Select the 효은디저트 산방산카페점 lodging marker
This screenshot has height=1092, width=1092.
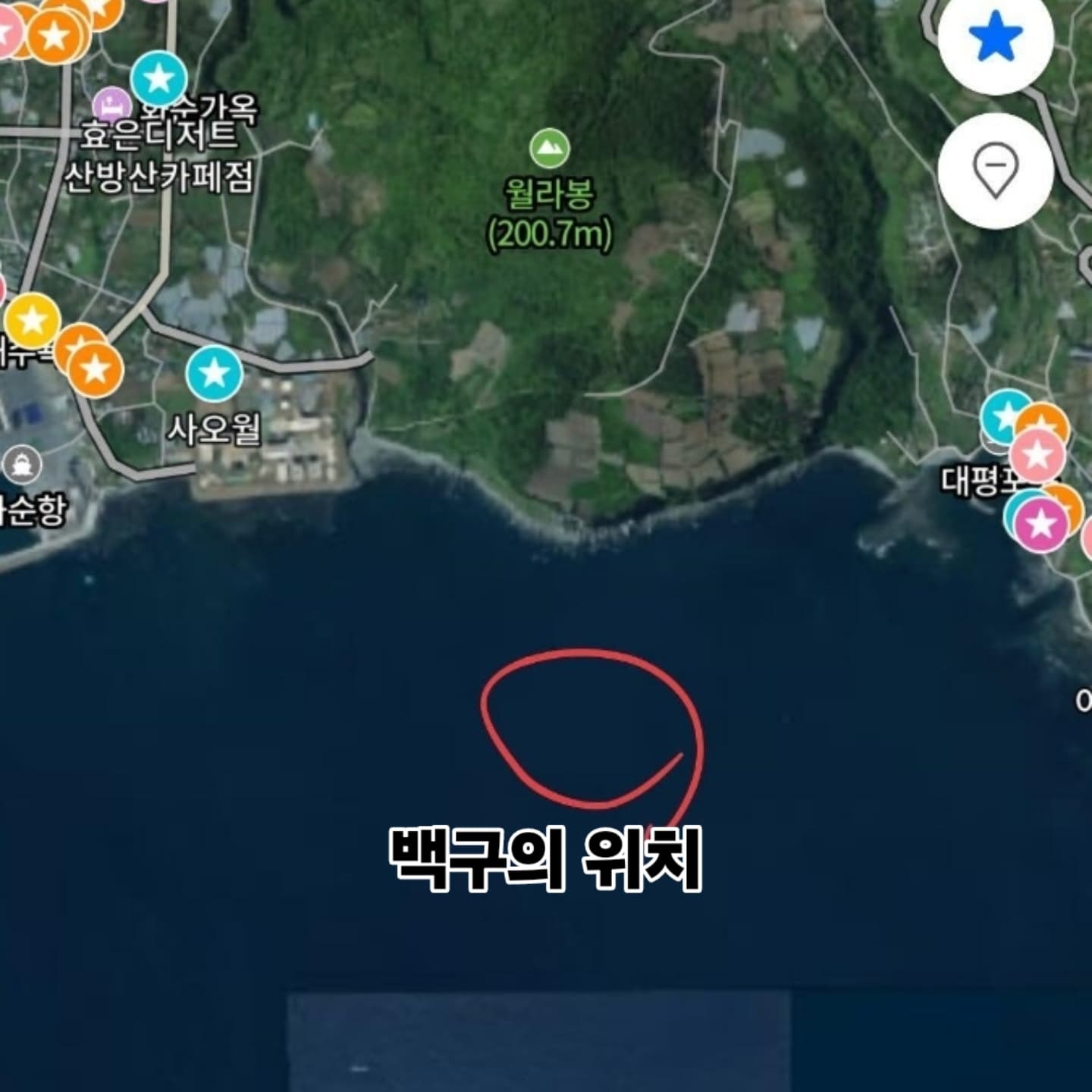point(112,102)
